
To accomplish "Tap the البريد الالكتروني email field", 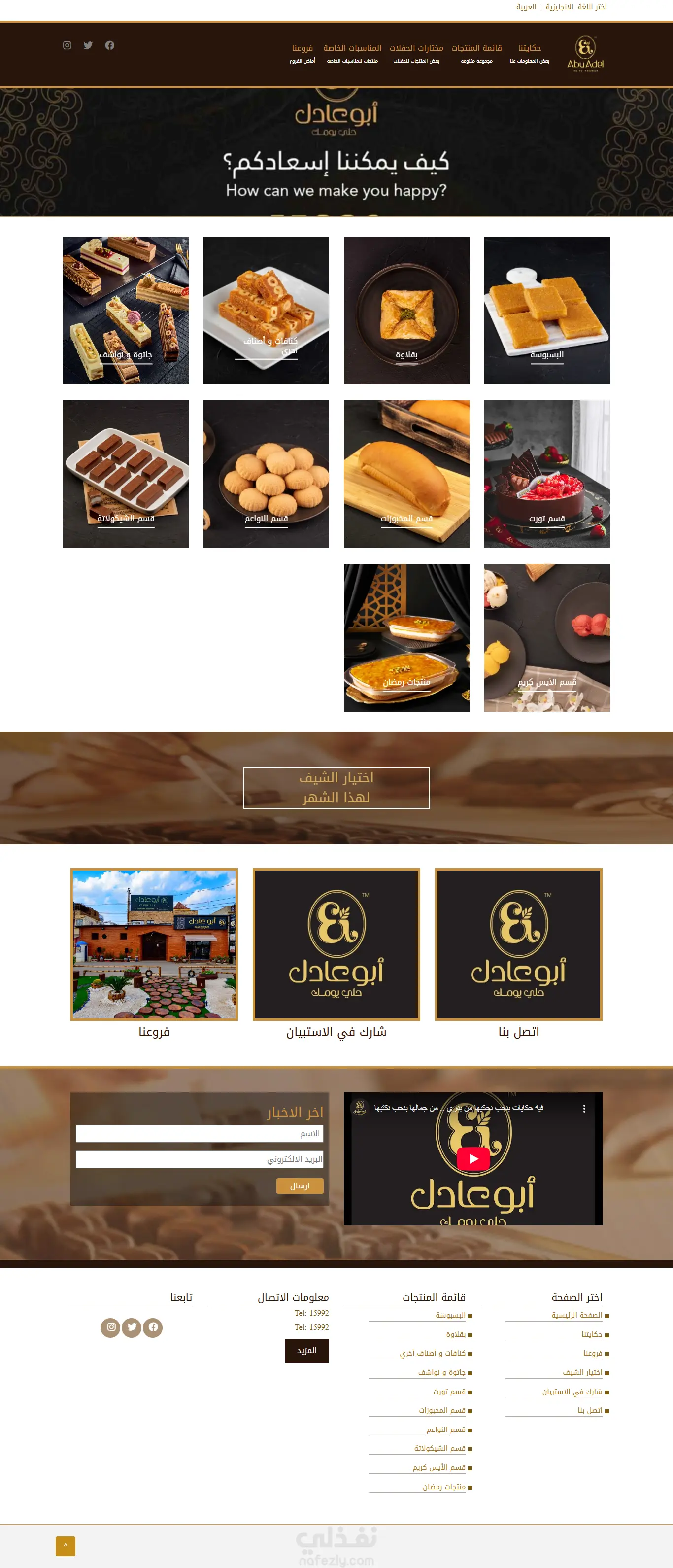I will [x=200, y=1159].
